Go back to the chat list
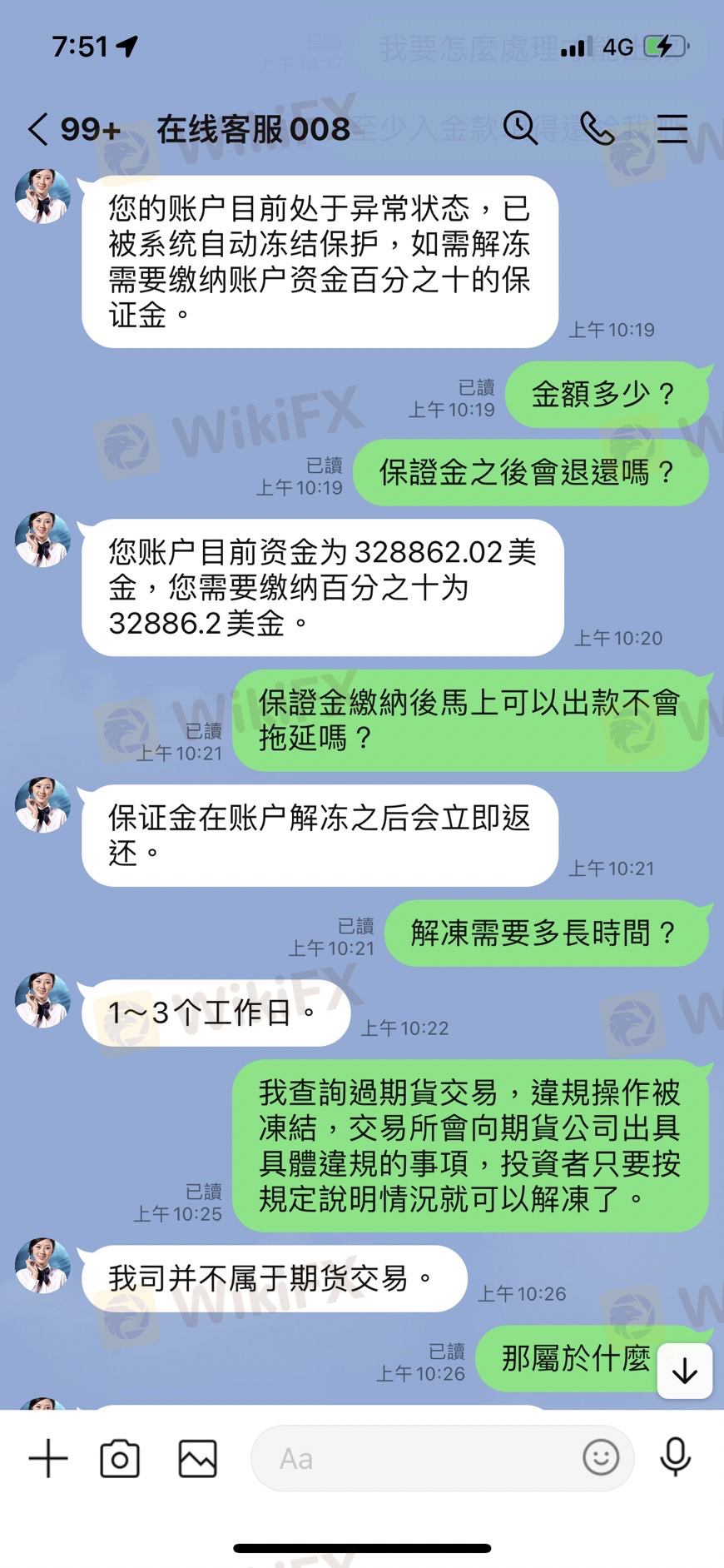 pos(38,130)
